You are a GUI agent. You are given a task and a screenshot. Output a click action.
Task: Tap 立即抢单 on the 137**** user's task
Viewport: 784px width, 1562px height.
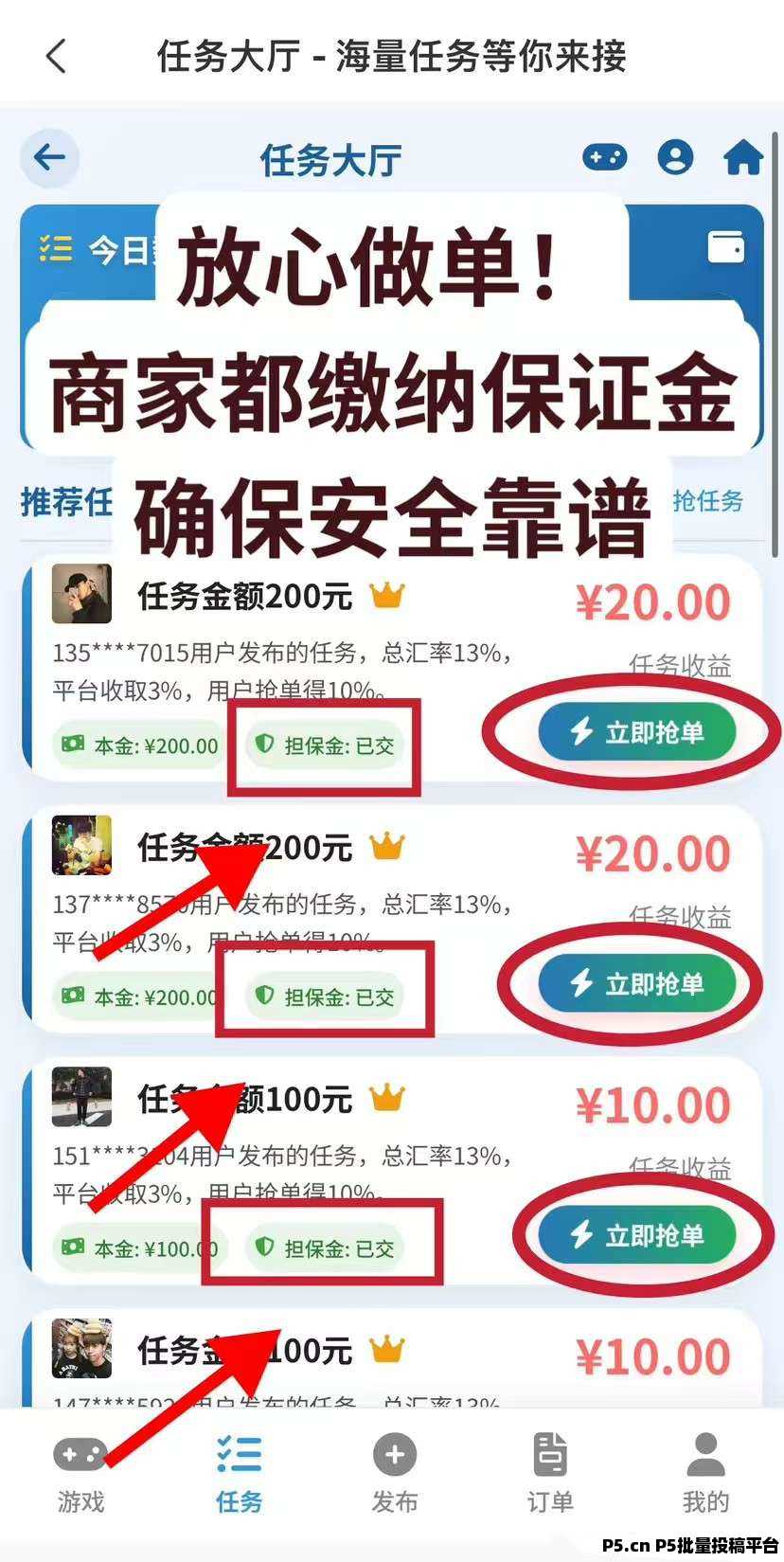click(x=637, y=984)
